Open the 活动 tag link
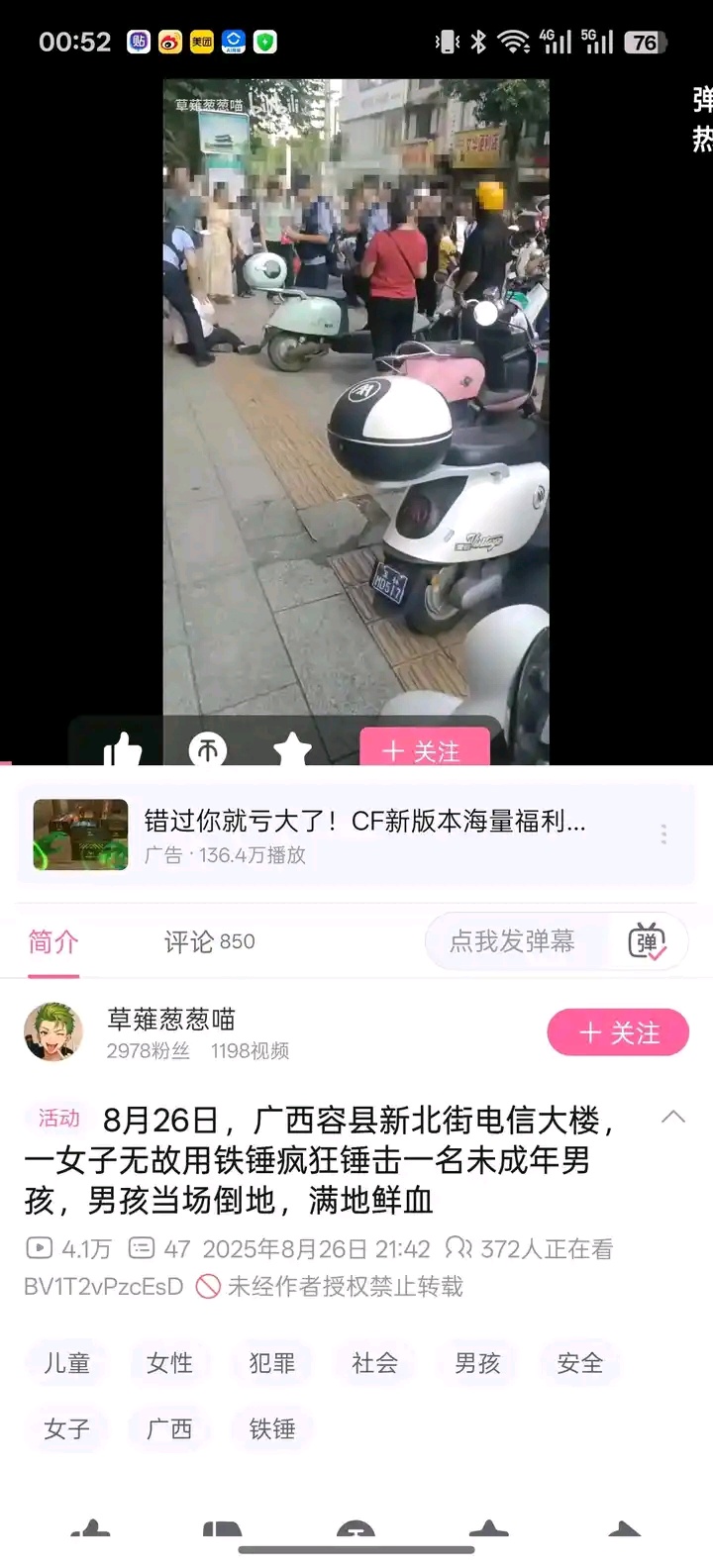Viewport: 713px width, 1568px height. [58, 1119]
